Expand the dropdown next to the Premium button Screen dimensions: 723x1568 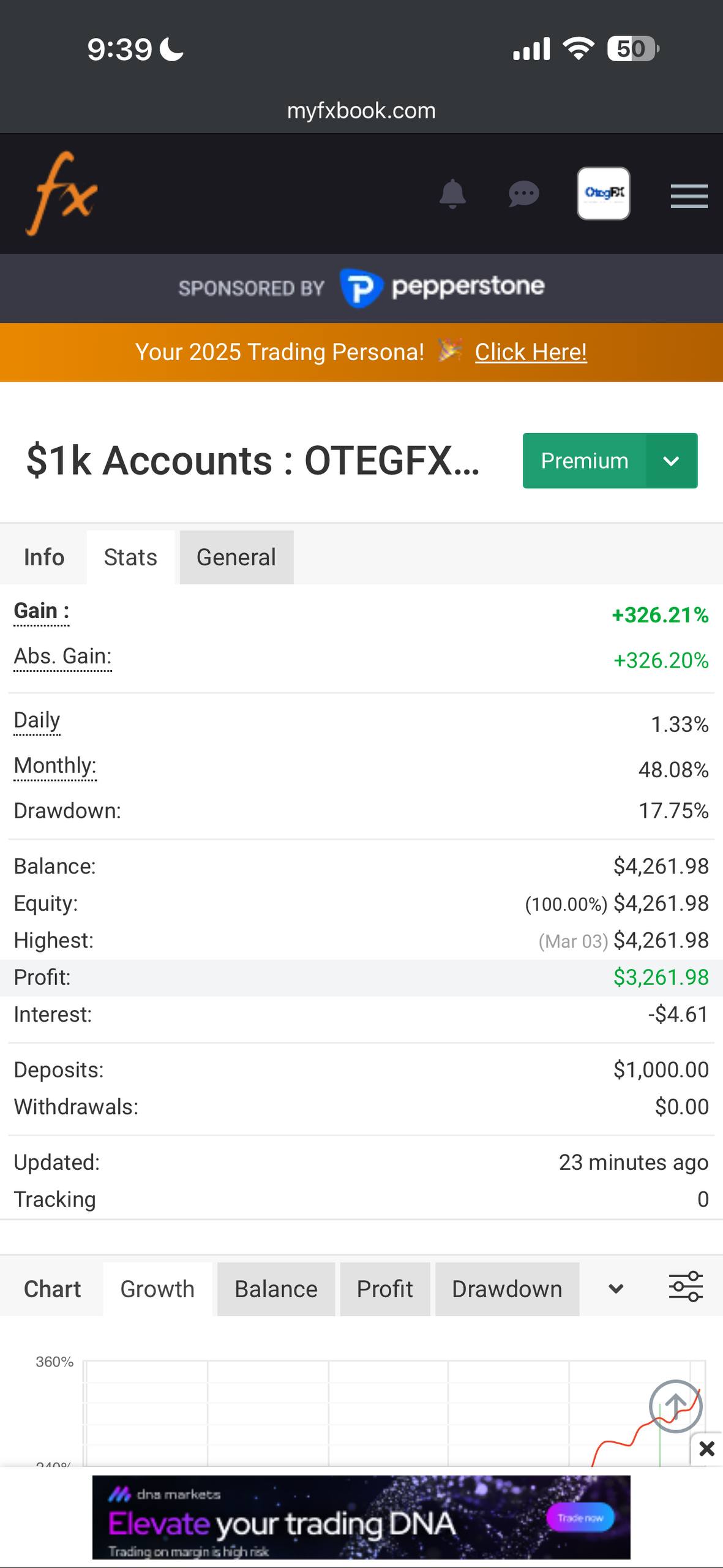[x=672, y=461]
